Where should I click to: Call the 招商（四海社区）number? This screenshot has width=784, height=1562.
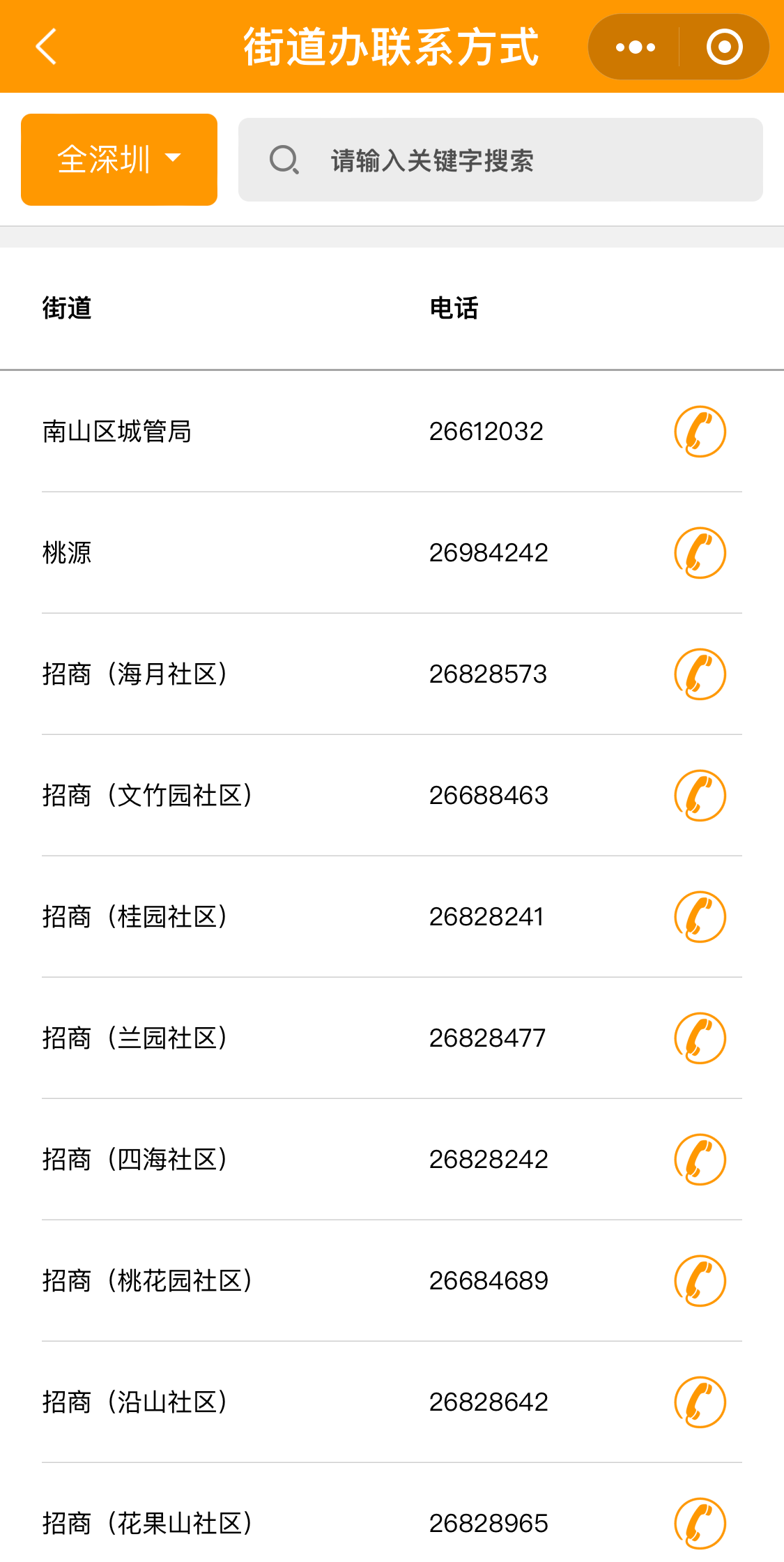700,1160
